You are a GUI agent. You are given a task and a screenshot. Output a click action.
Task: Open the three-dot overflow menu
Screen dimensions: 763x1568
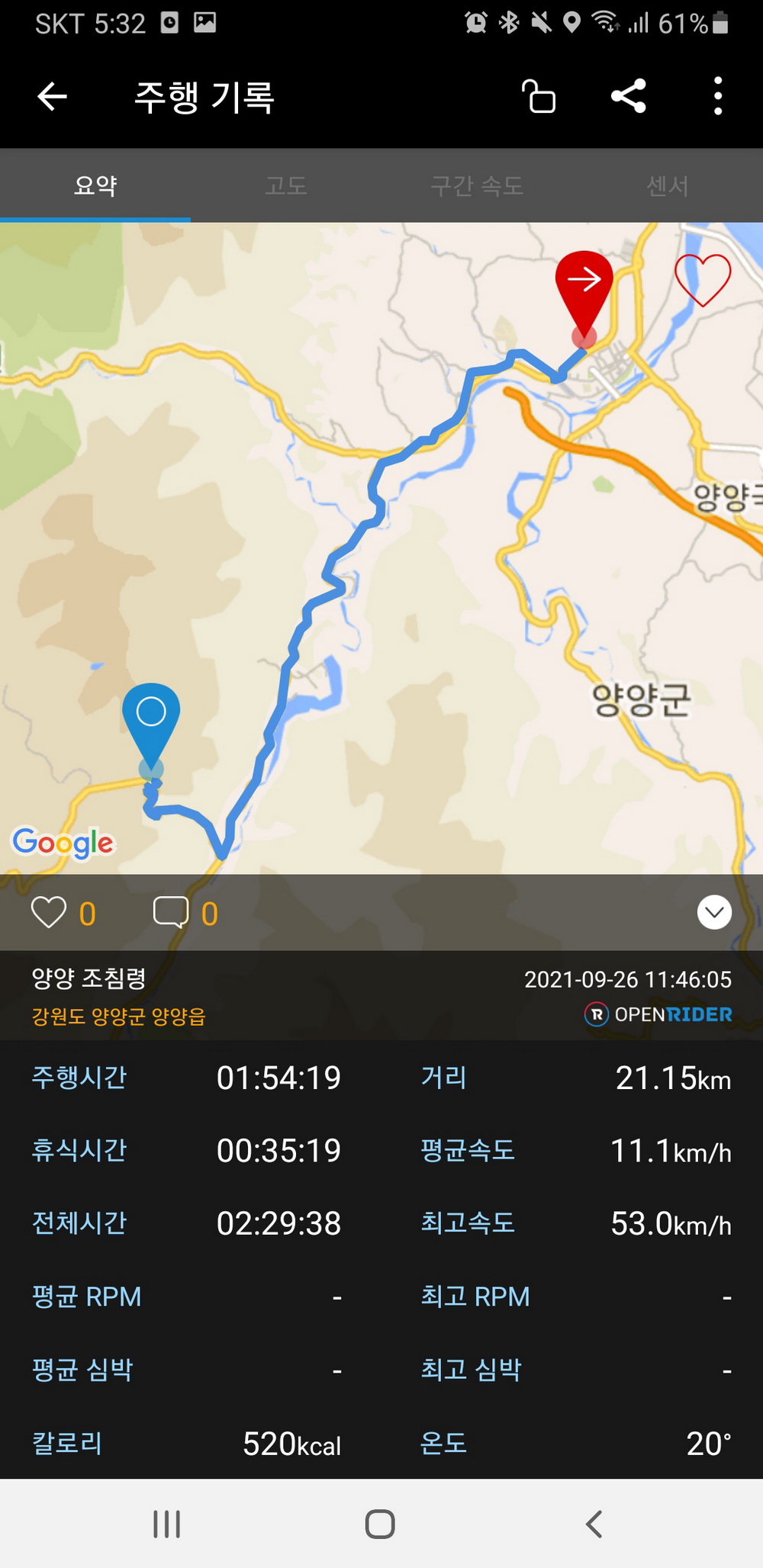click(x=717, y=97)
